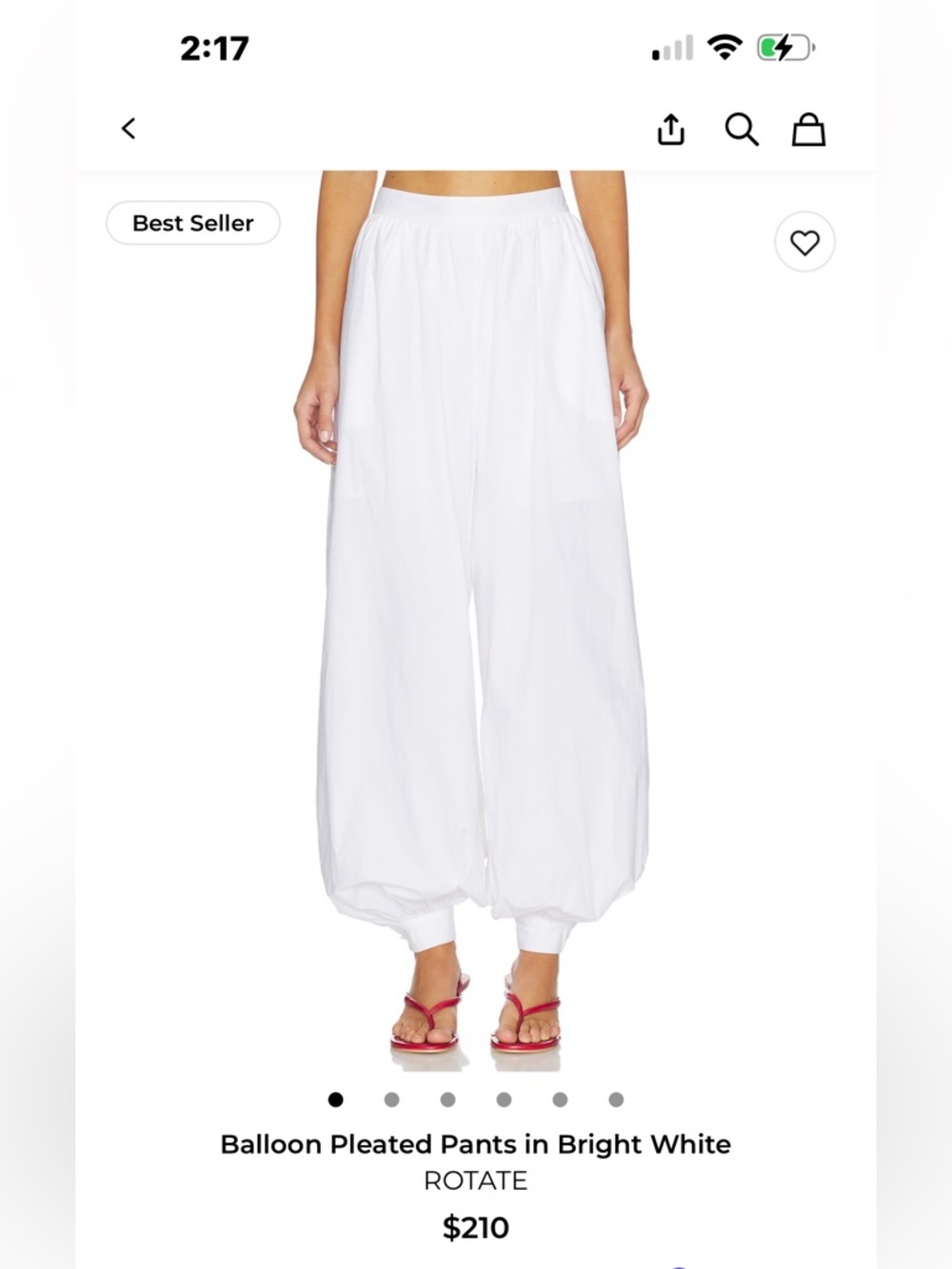Tap the search icon in the top bar
The height and width of the screenshot is (1269, 952).
[x=742, y=129]
